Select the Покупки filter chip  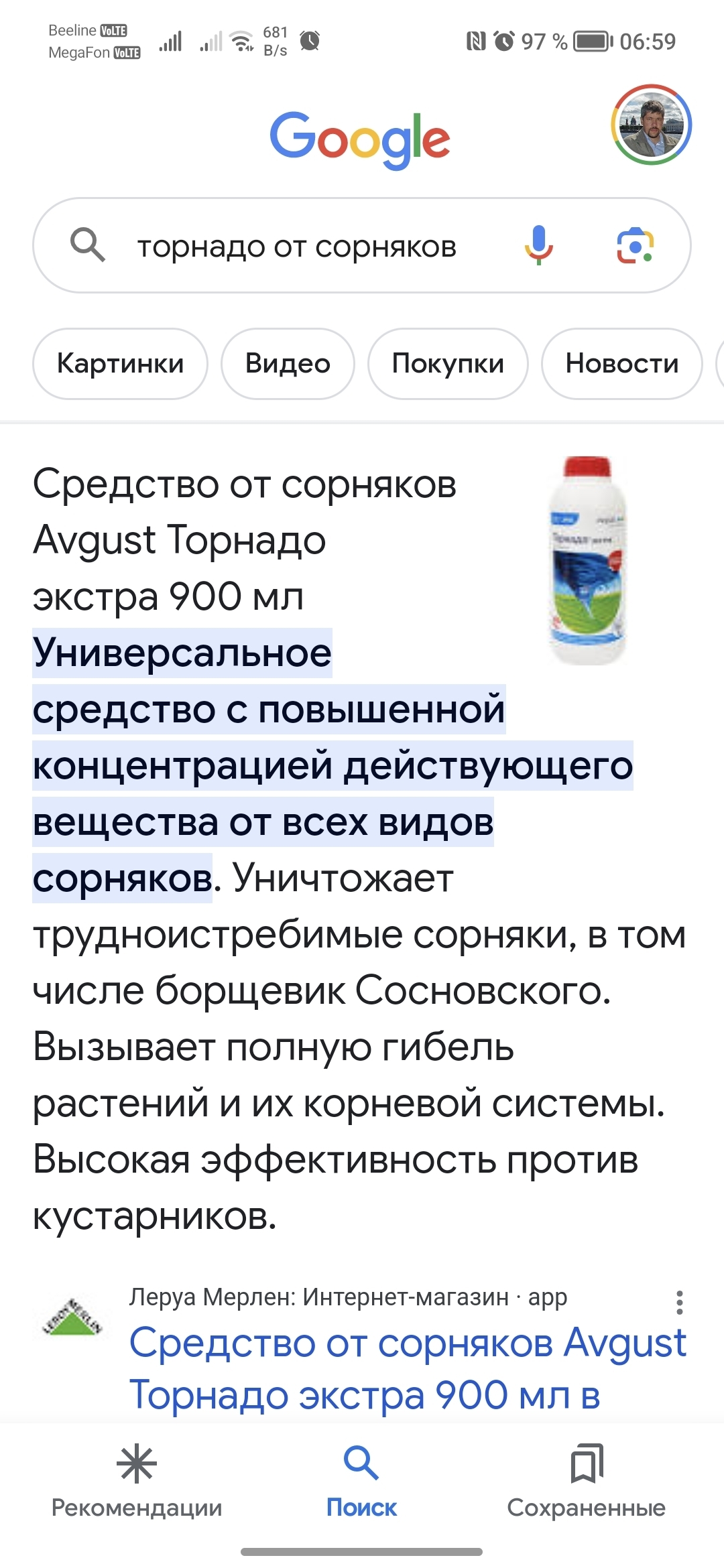(x=448, y=364)
